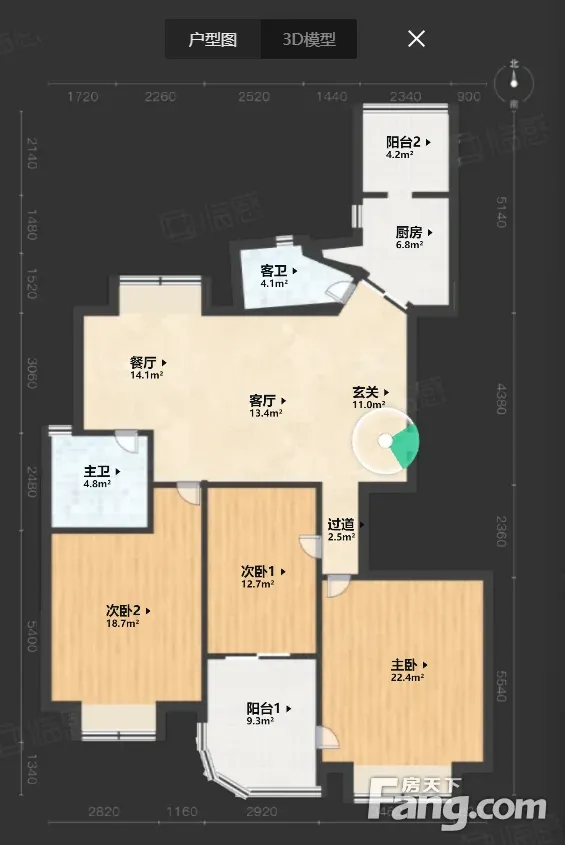Image resolution: width=565 pixels, height=845 pixels.
Task: Open the 主卧 room view
Action: pos(409,670)
